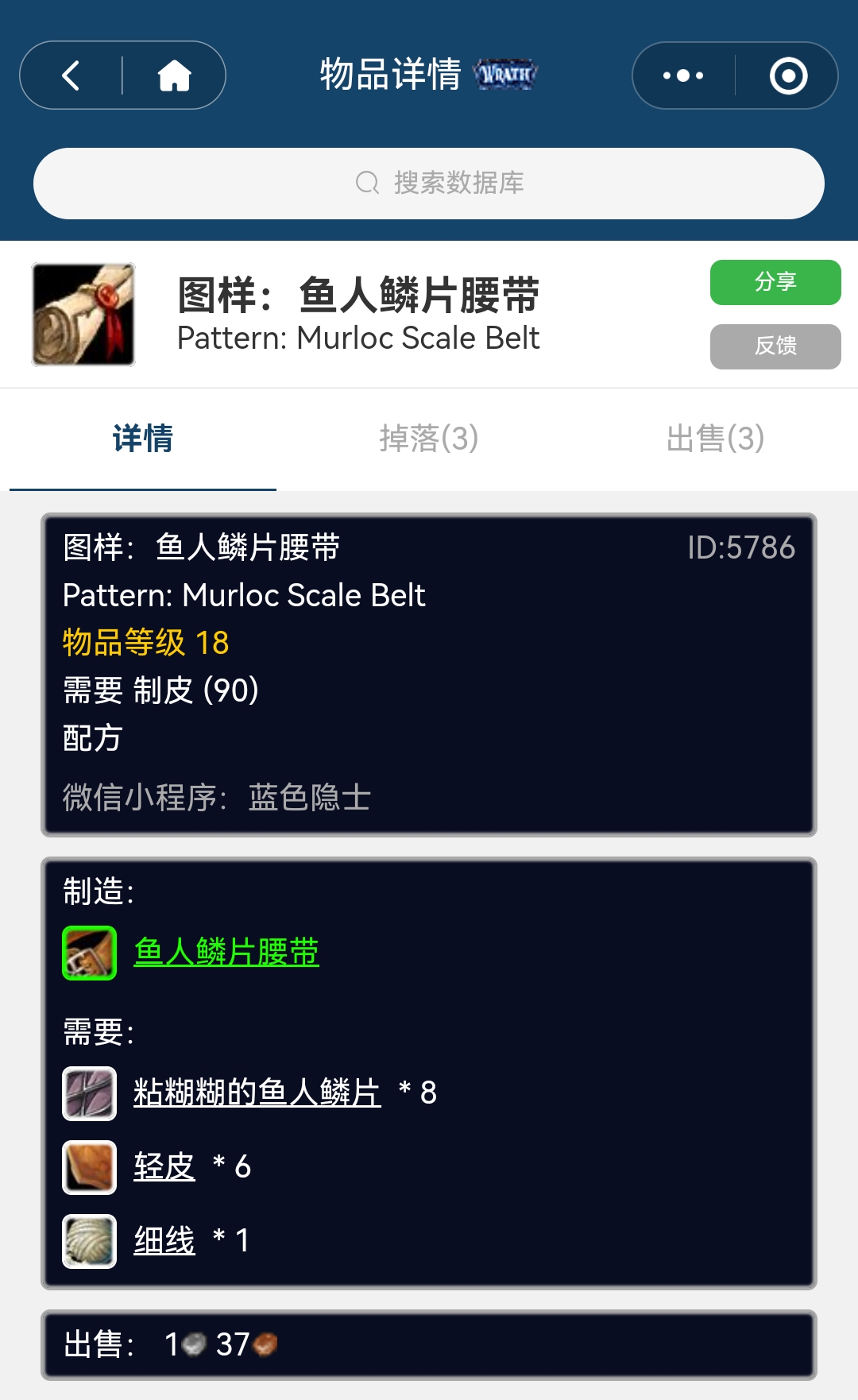Viewport: 858px width, 1400px height.
Task: Switch to the 出售(3) tab
Action: click(715, 439)
